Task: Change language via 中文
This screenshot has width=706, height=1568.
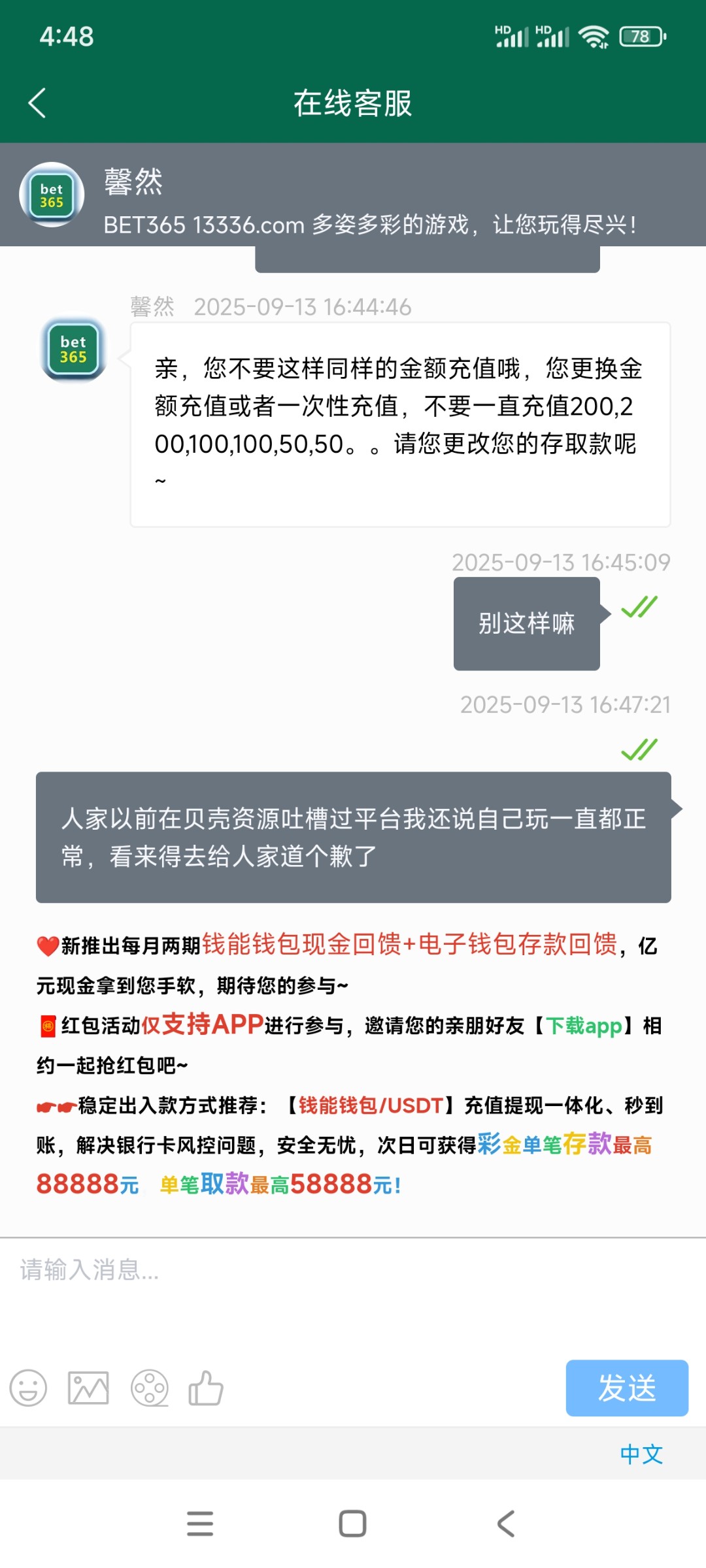Action: (641, 1454)
